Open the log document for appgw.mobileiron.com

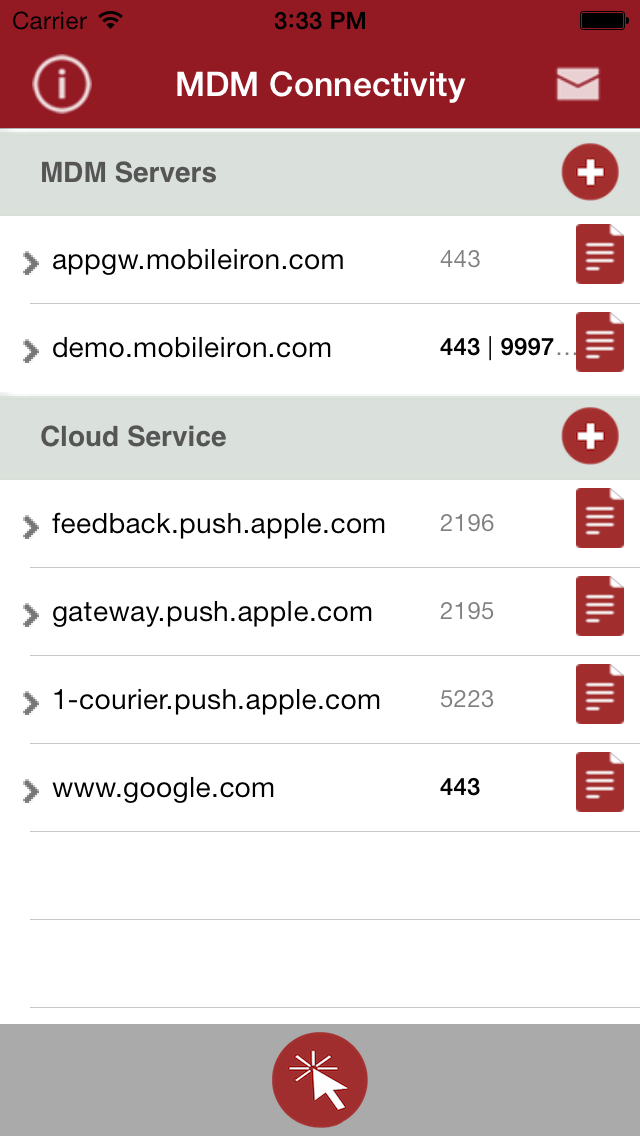600,255
